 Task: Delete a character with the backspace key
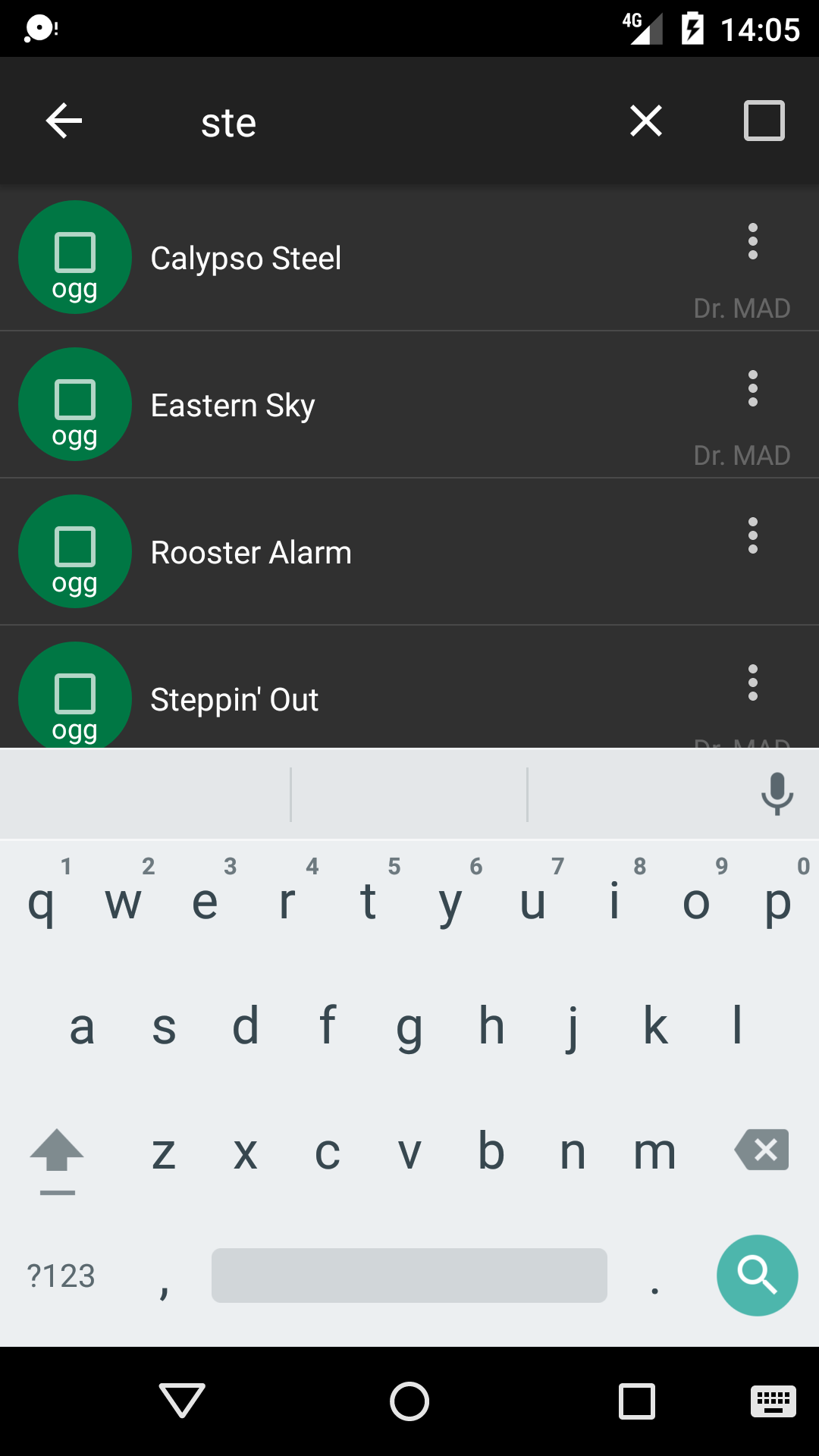[762, 1150]
